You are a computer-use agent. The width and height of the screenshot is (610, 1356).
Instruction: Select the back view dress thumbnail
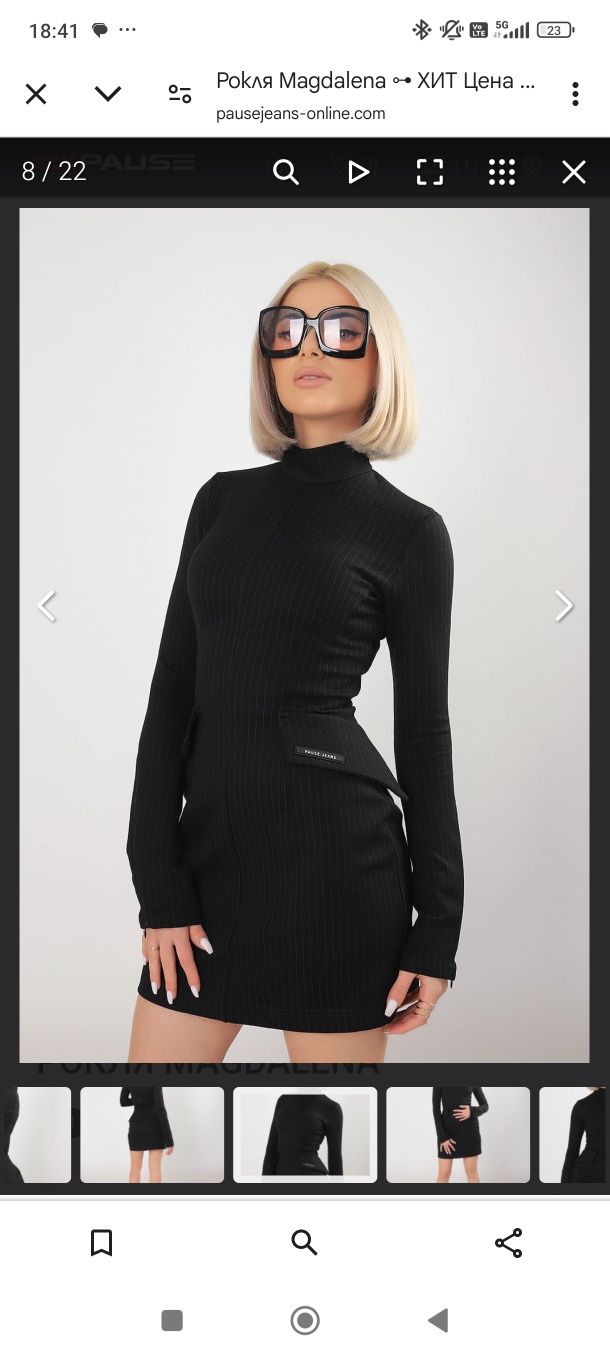[x=152, y=1134]
